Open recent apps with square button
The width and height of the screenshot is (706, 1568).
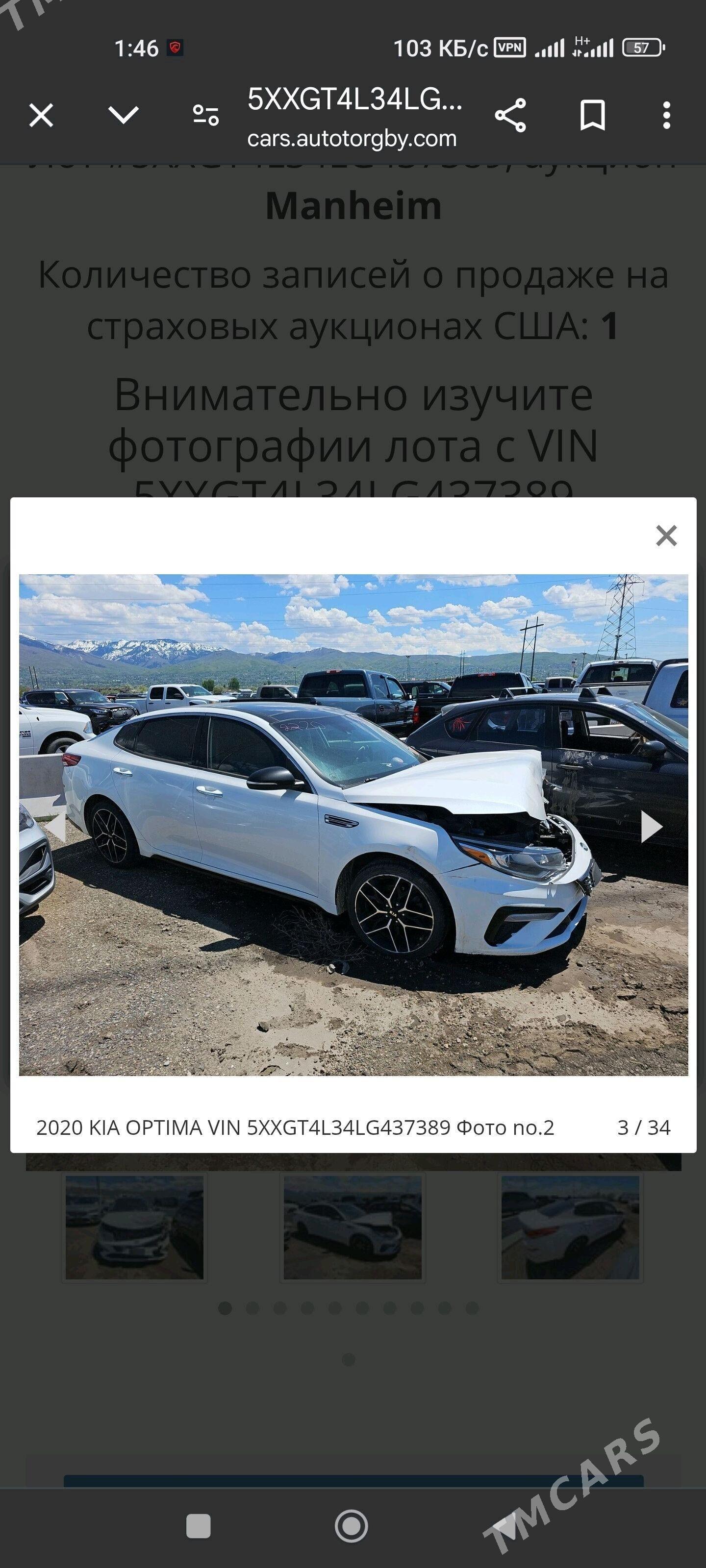pyautogui.click(x=199, y=1526)
